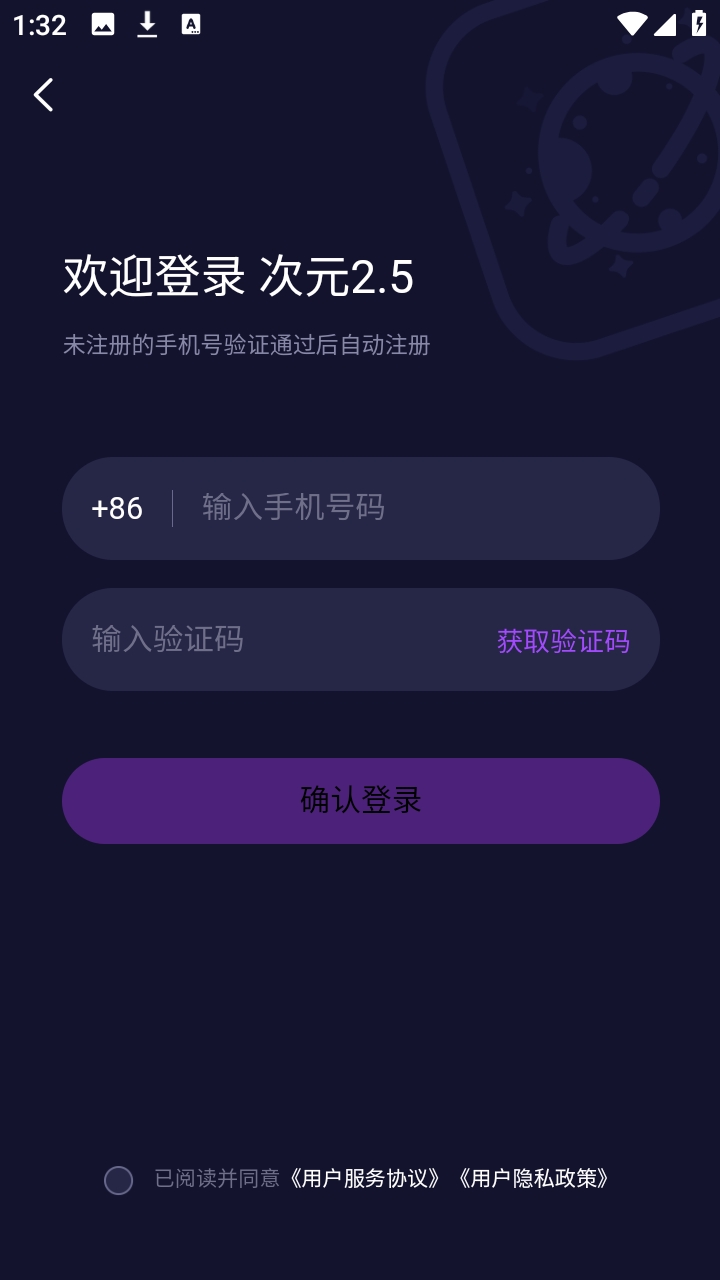Tap 获取验证码 to request a code

pos(563,640)
